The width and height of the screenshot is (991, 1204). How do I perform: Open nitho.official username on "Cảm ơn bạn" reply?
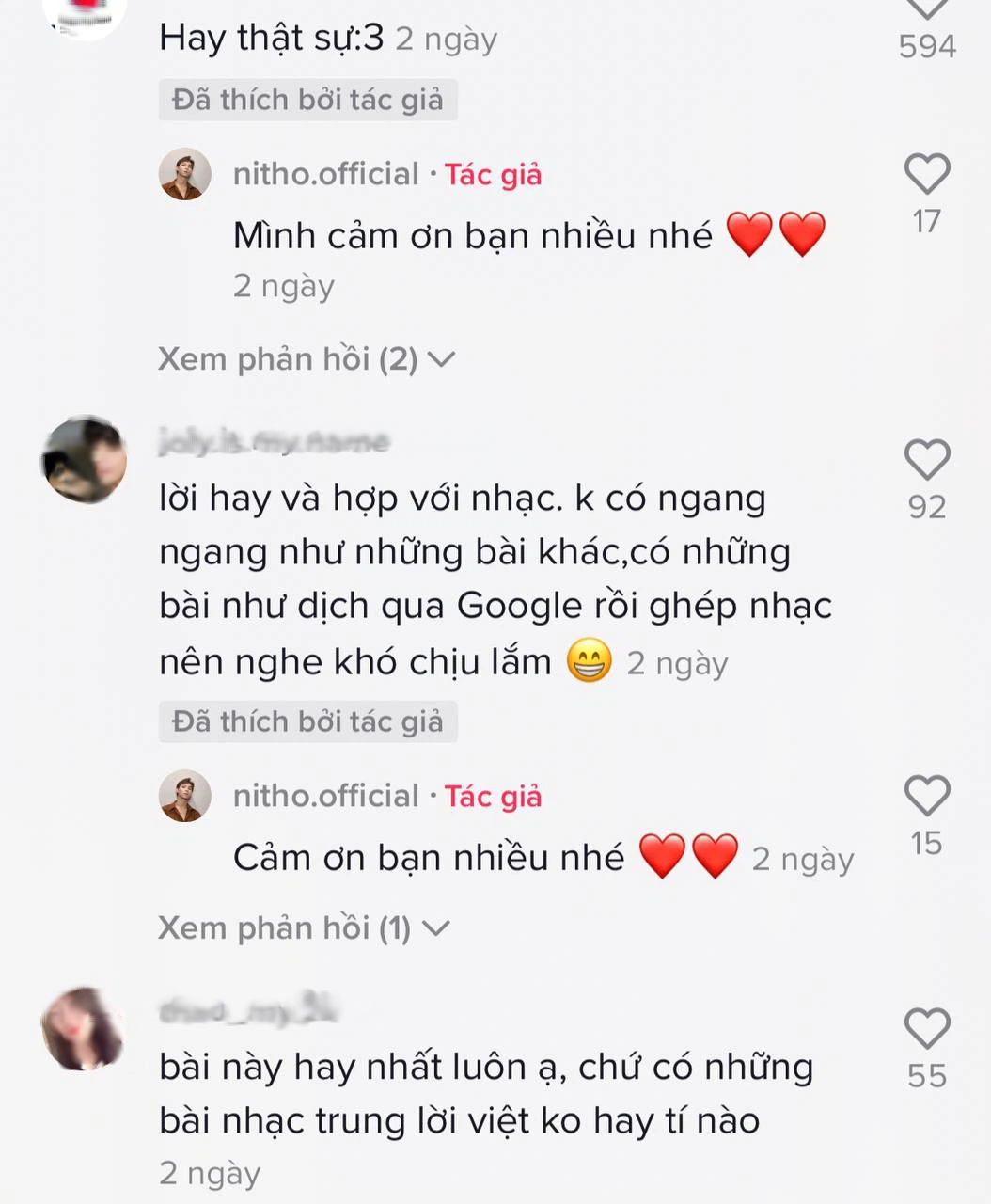pyautogui.click(x=325, y=797)
